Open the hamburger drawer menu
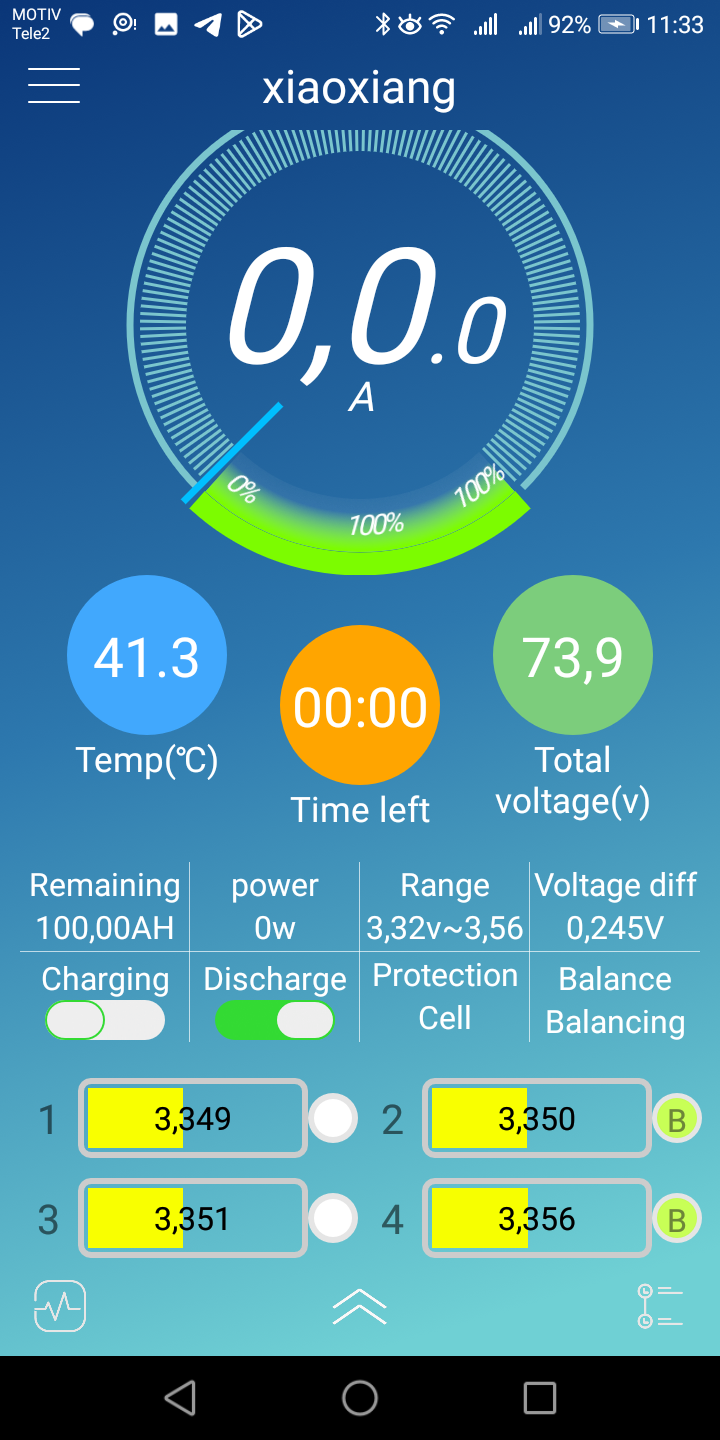 (54, 86)
